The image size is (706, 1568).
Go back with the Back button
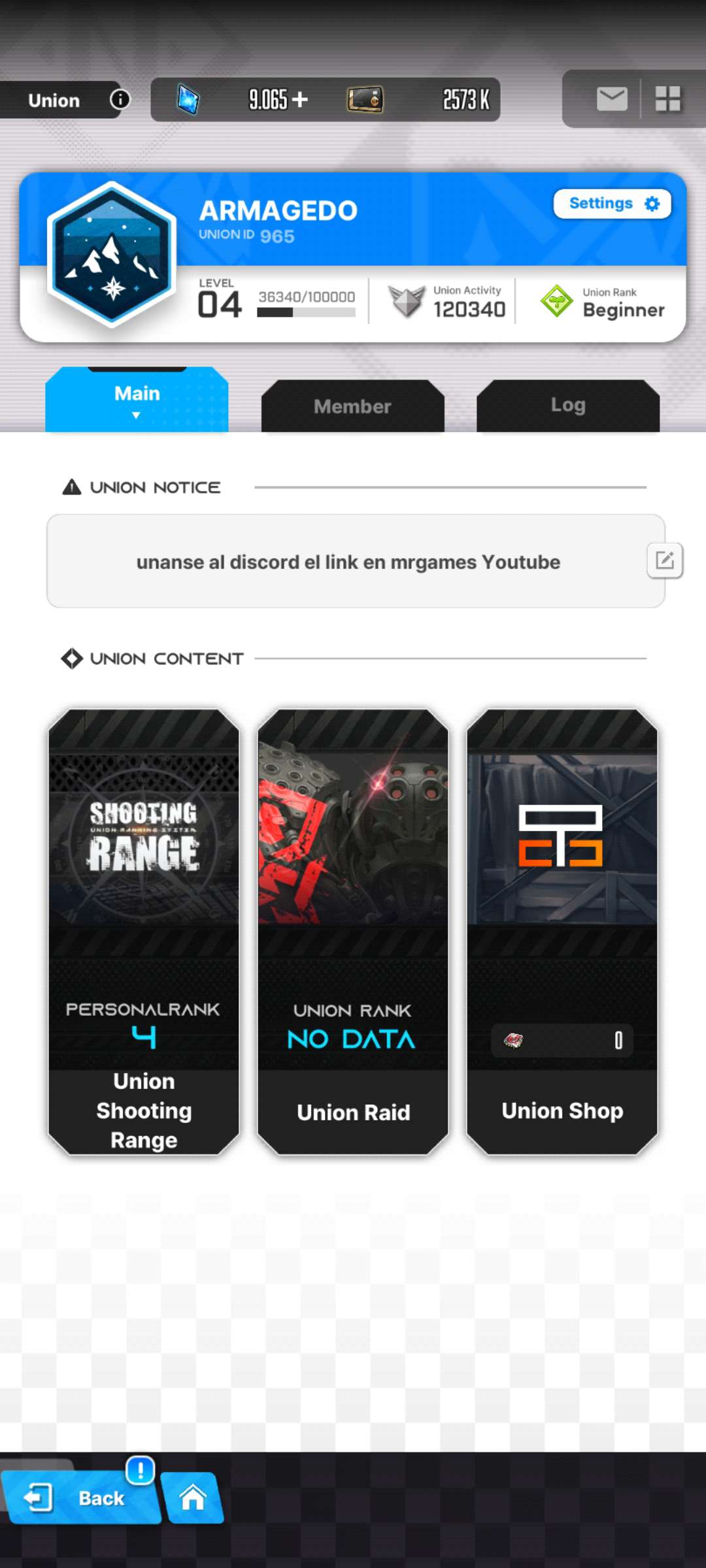point(82,1497)
